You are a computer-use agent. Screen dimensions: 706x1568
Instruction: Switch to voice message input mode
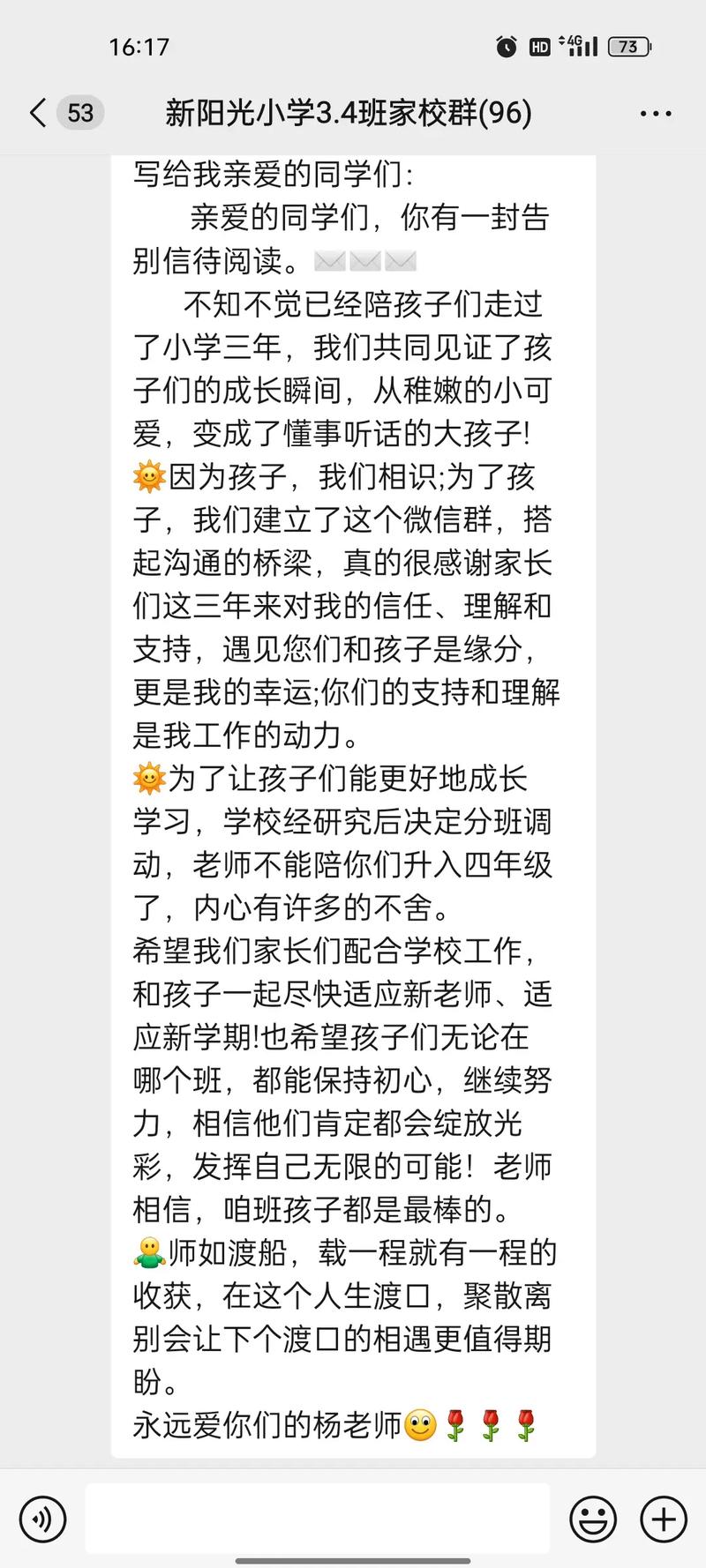[x=42, y=1519]
